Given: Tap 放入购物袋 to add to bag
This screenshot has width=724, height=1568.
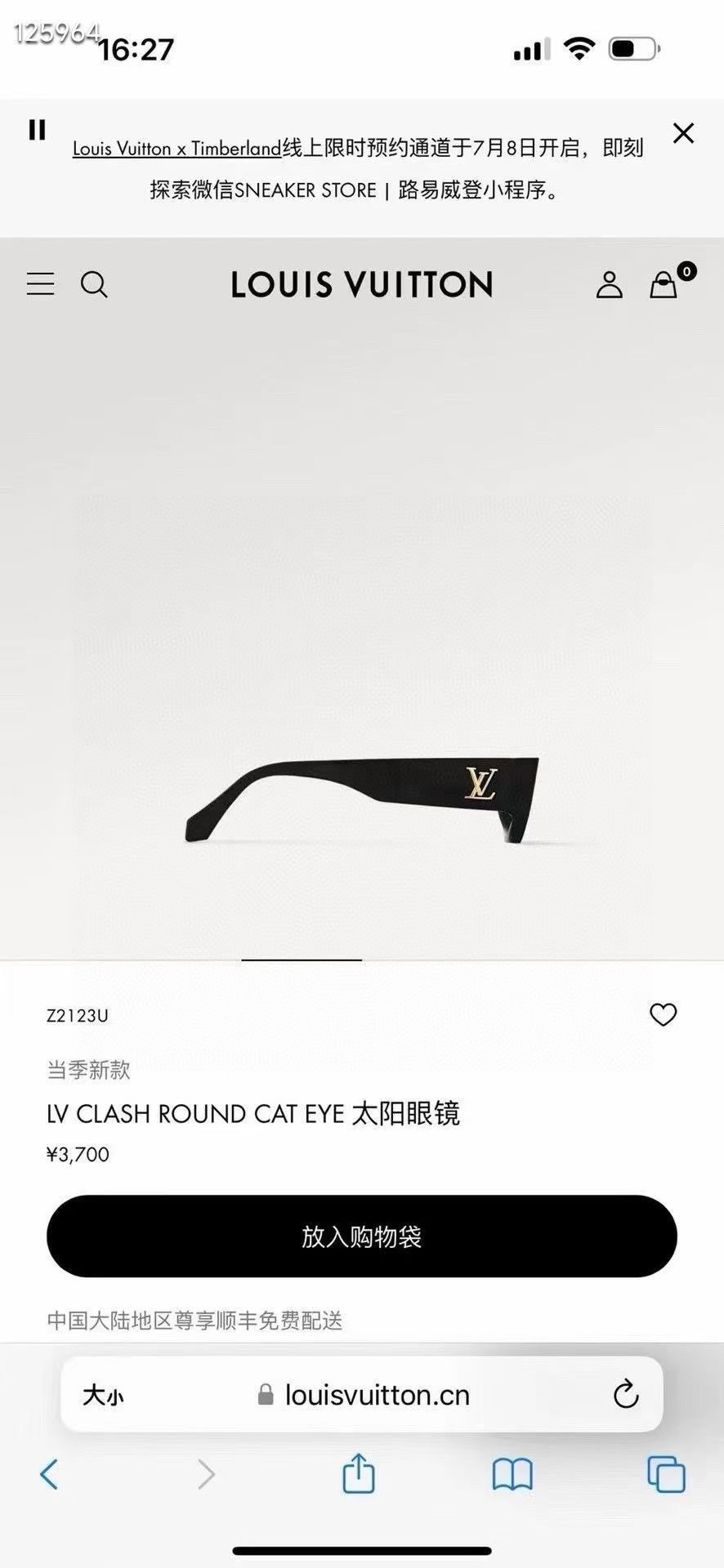Looking at the screenshot, I should [361, 1236].
